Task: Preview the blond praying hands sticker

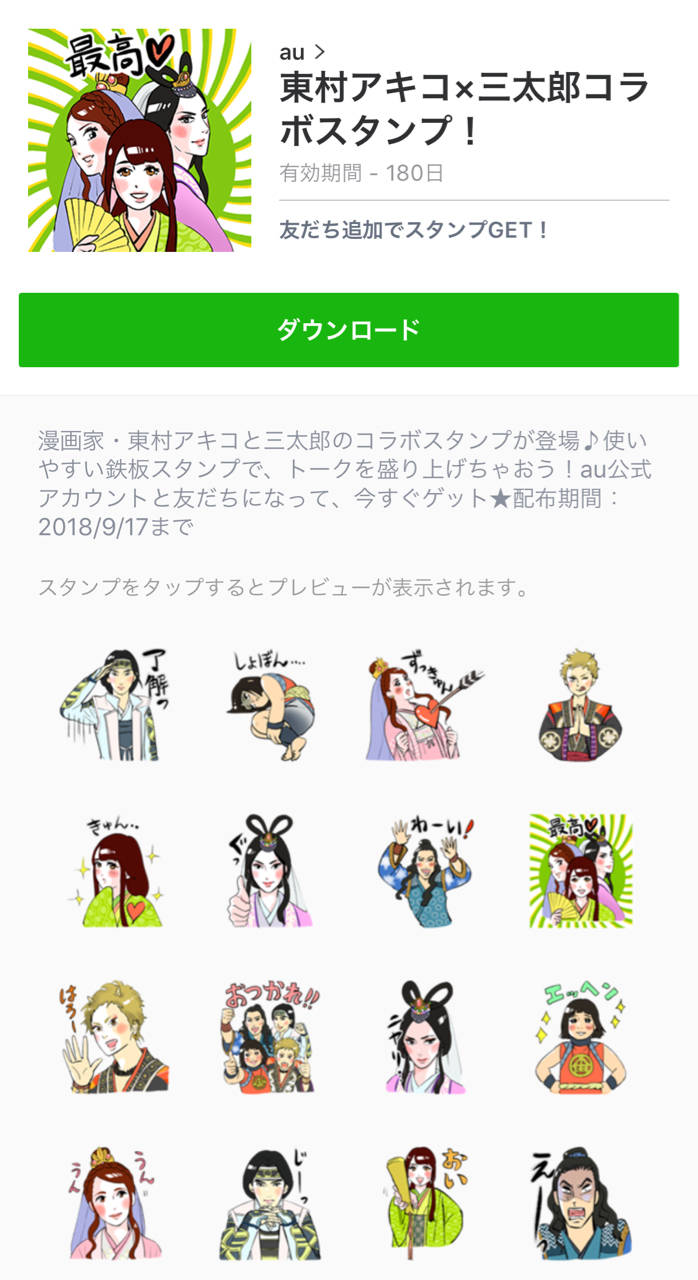Action: tap(581, 703)
